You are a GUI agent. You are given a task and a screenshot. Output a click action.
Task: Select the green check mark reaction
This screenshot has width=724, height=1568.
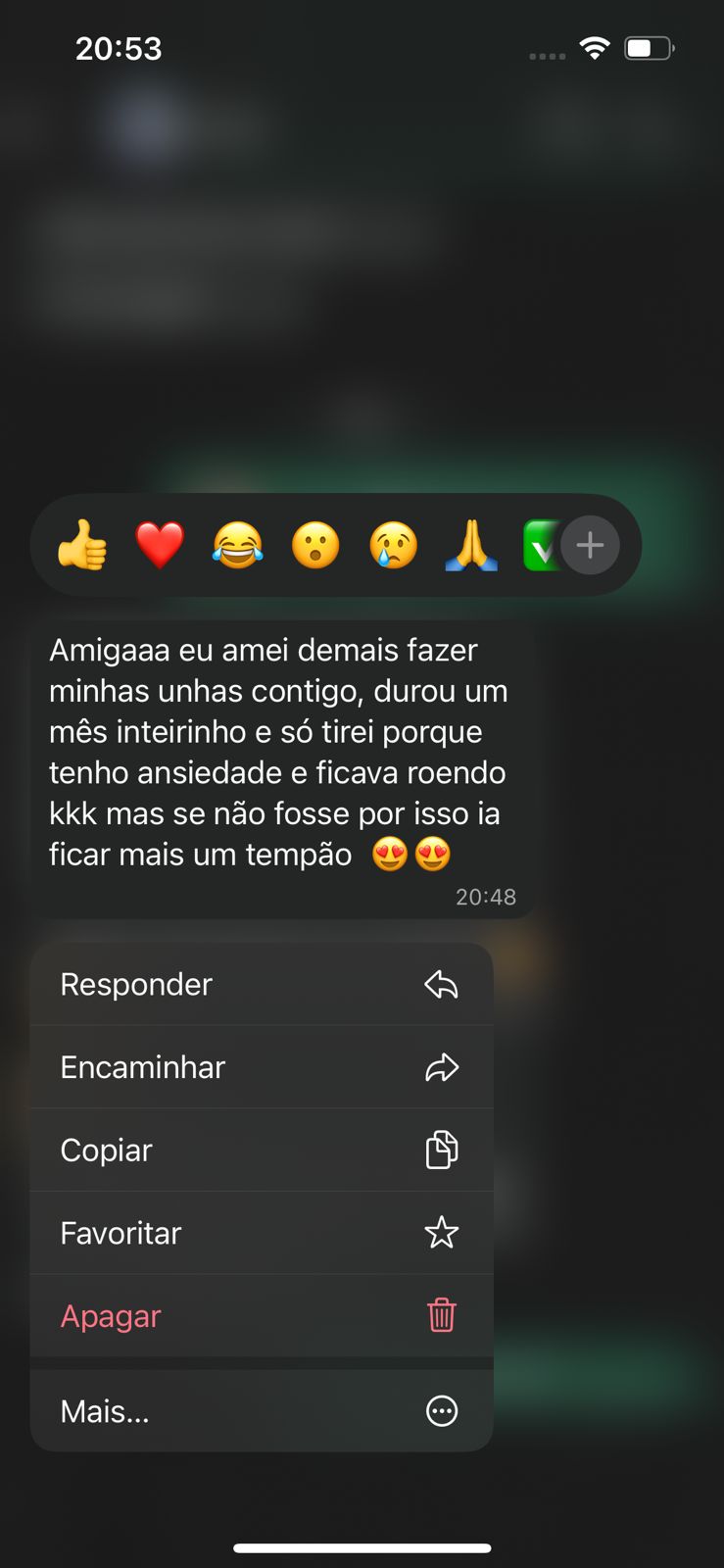(542, 546)
